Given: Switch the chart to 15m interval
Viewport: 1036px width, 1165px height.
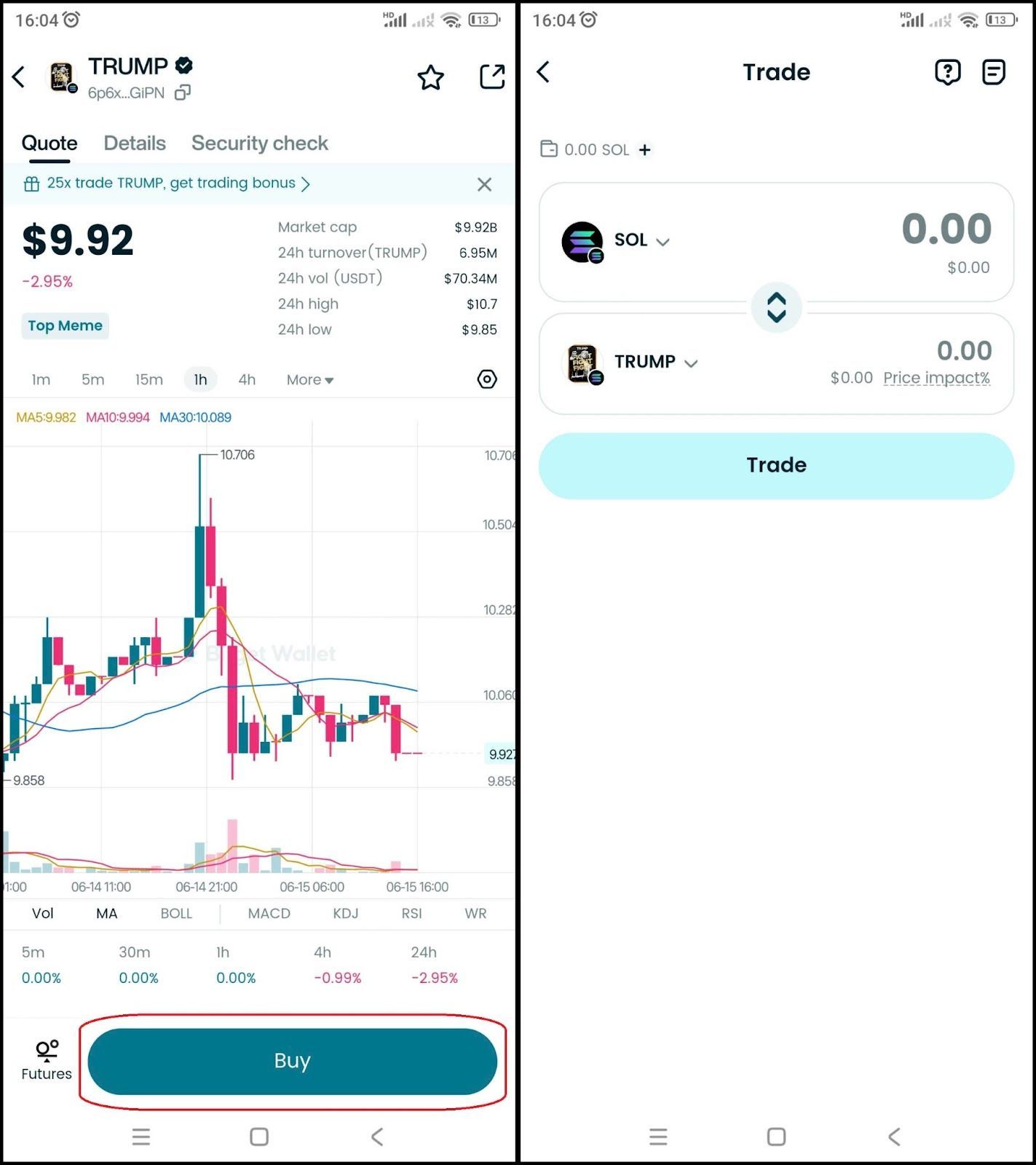Looking at the screenshot, I should (149, 379).
